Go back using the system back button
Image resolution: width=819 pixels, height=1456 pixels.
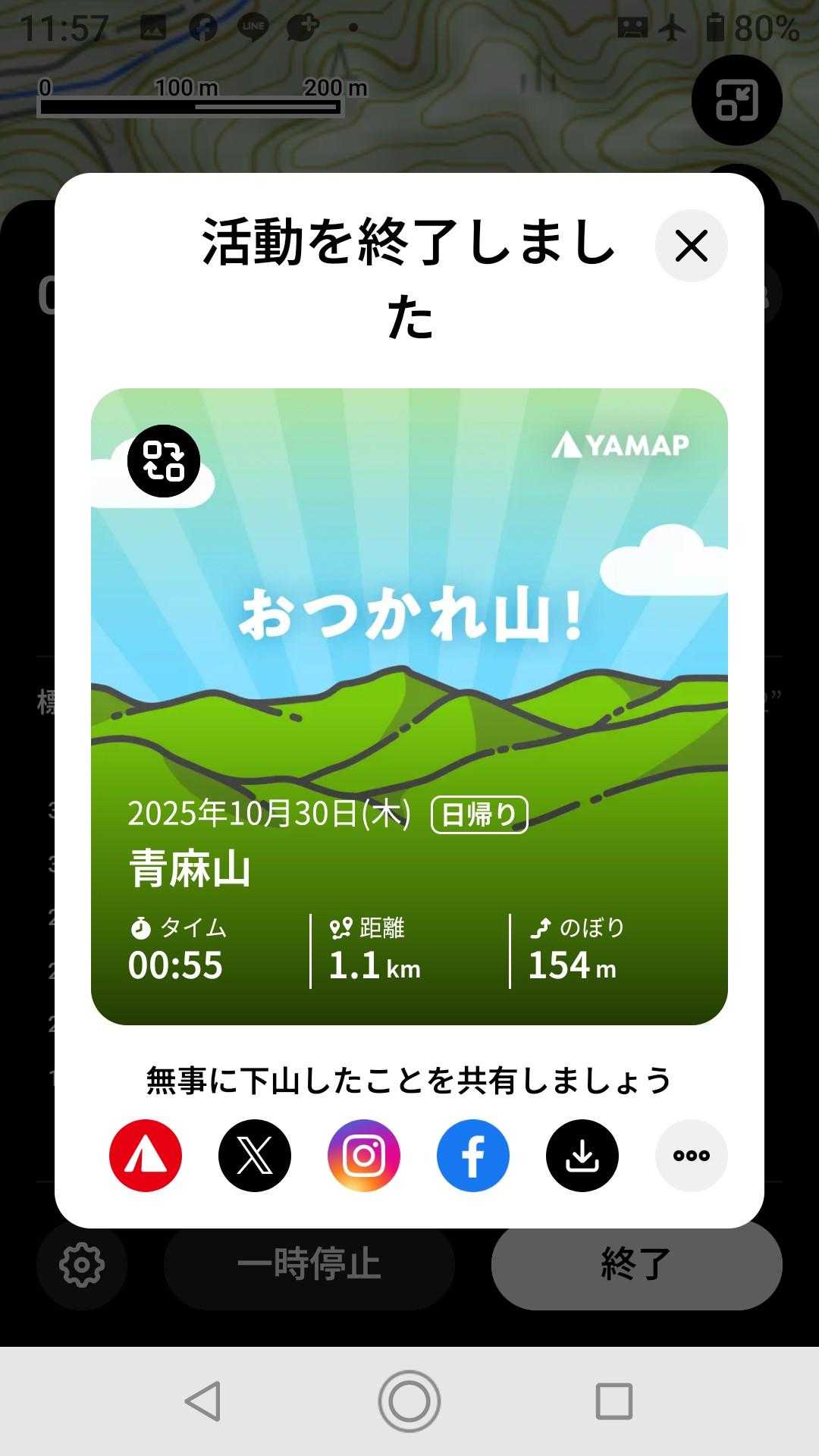click(x=203, y=1401)
